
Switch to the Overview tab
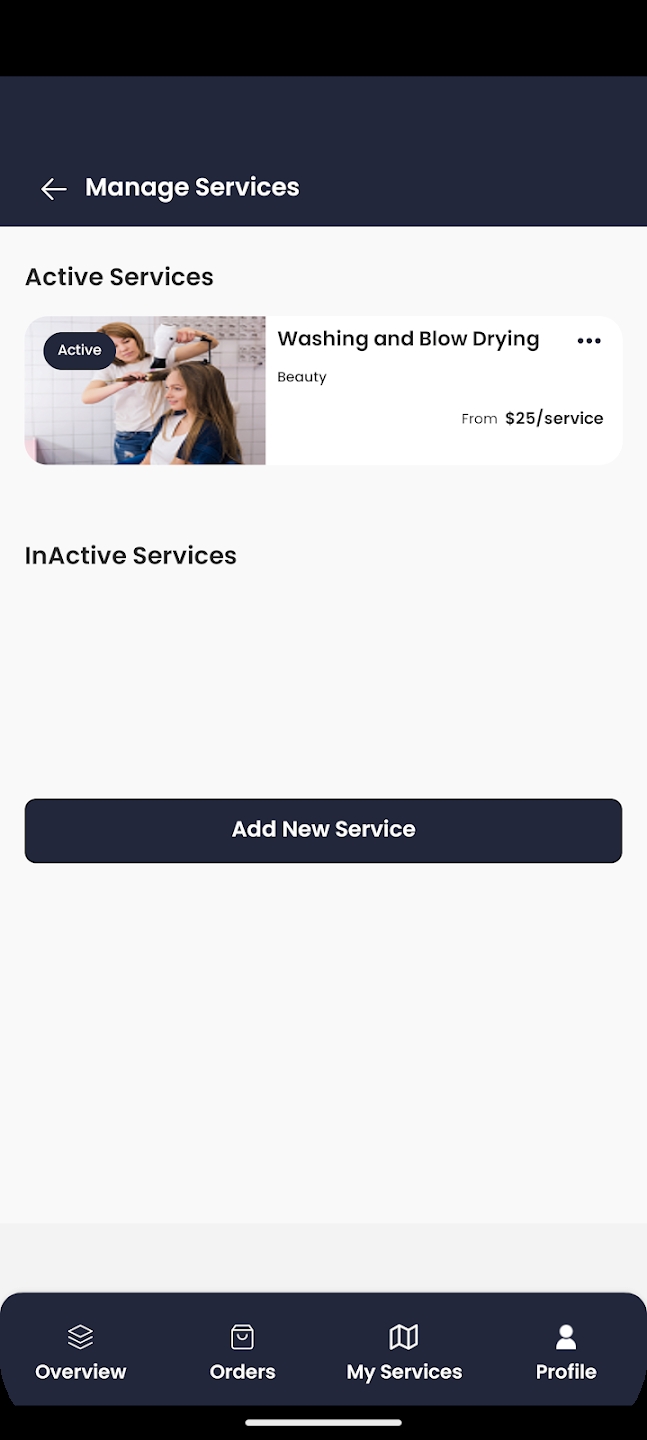81,1352
